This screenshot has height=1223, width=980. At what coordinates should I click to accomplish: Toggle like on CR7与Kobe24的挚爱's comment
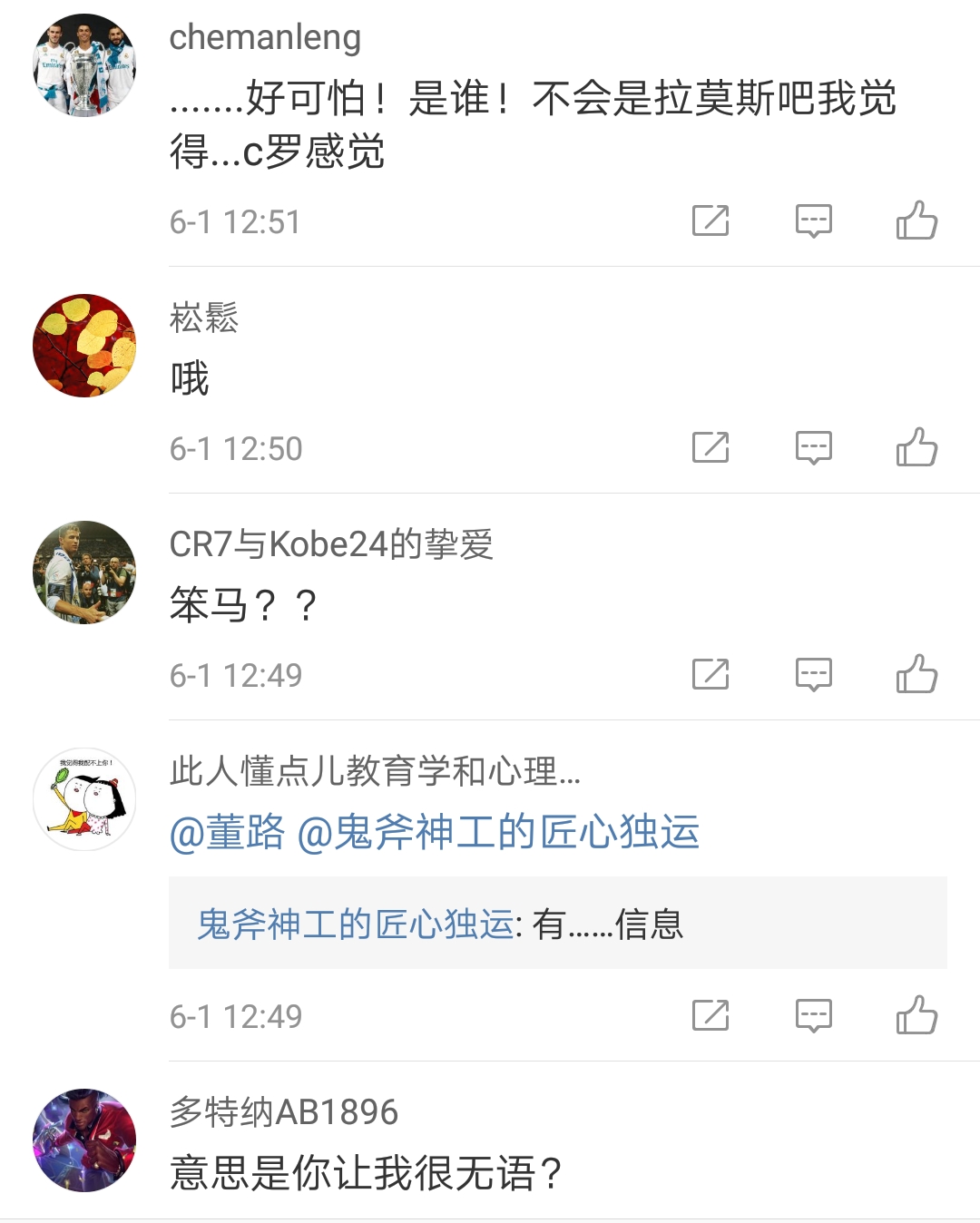coord(919,674)
